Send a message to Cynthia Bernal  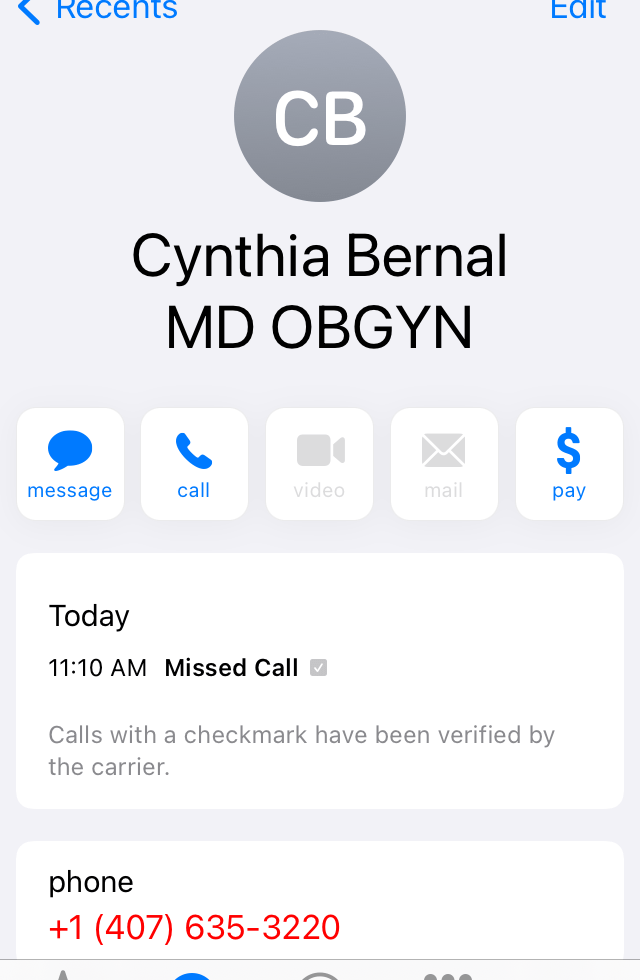[70, 464]
